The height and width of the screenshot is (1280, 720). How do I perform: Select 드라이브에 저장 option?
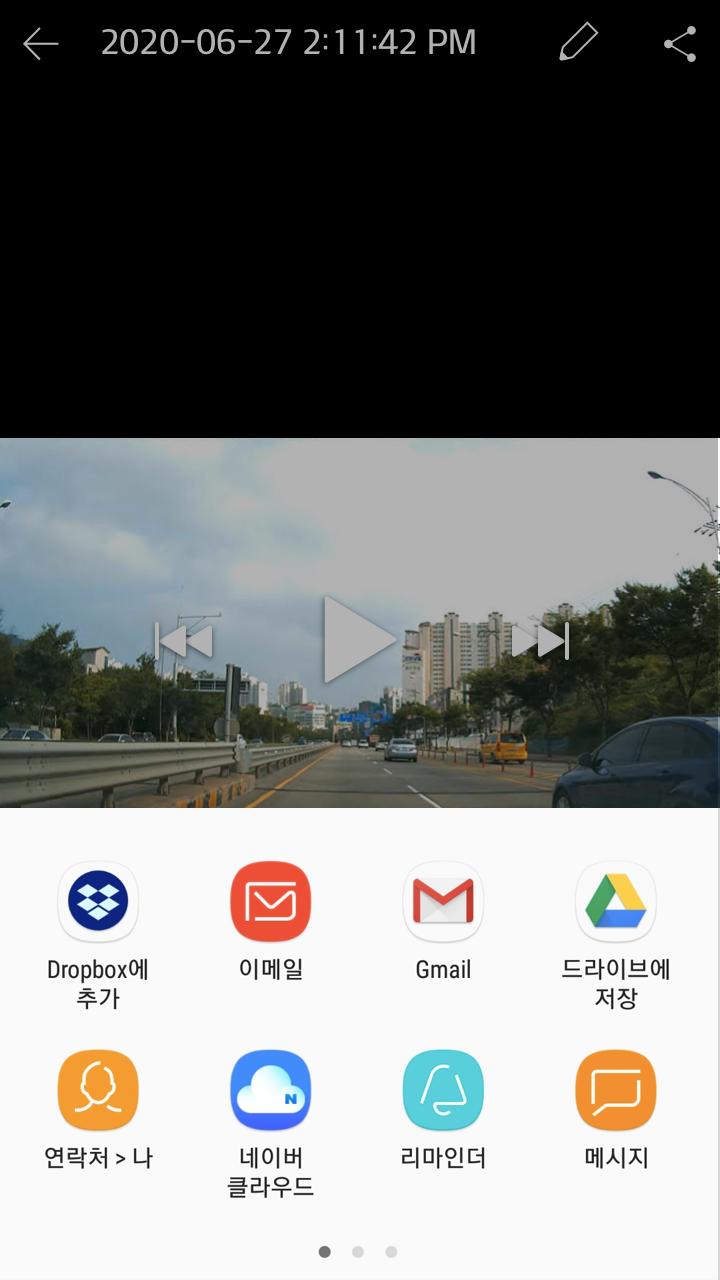616,936
